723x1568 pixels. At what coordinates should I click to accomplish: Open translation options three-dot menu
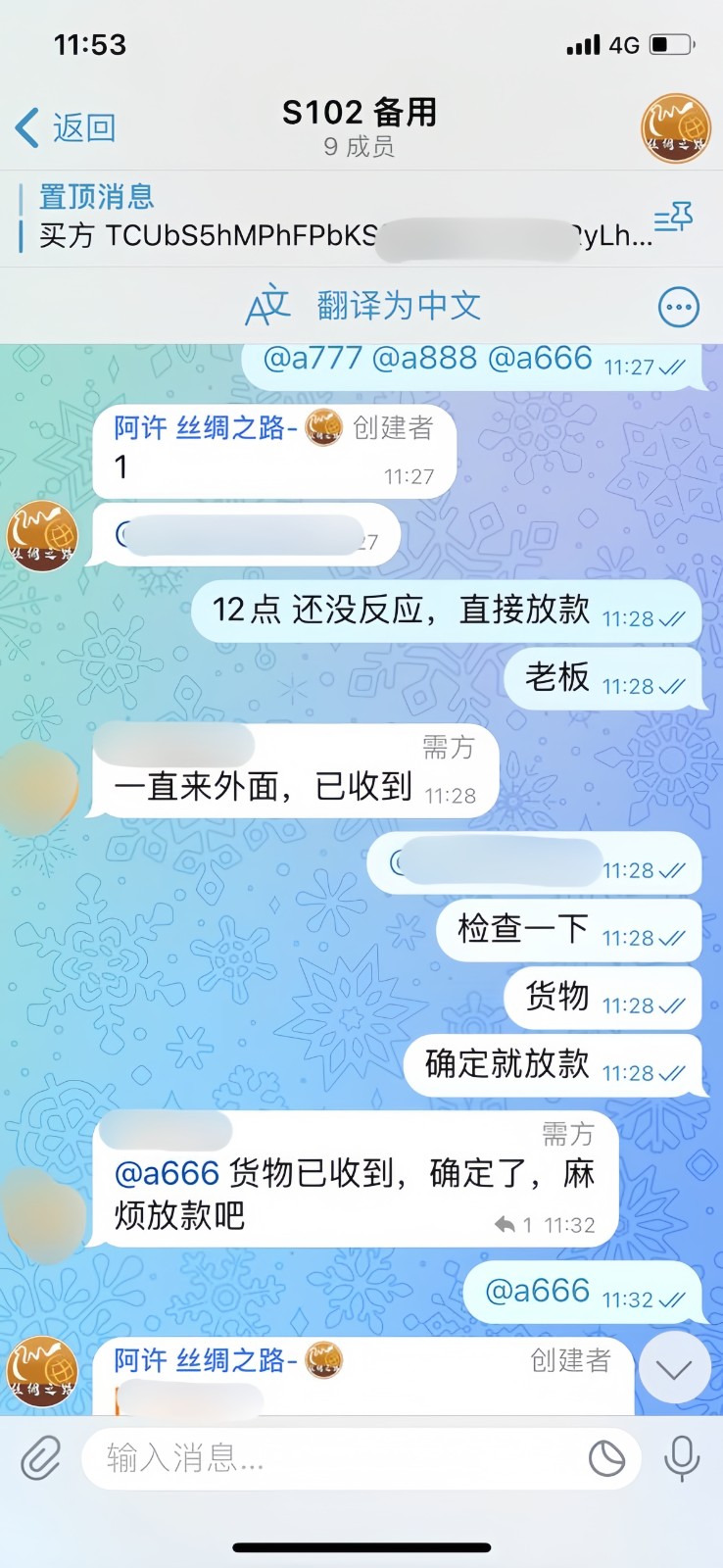(678, 307)
